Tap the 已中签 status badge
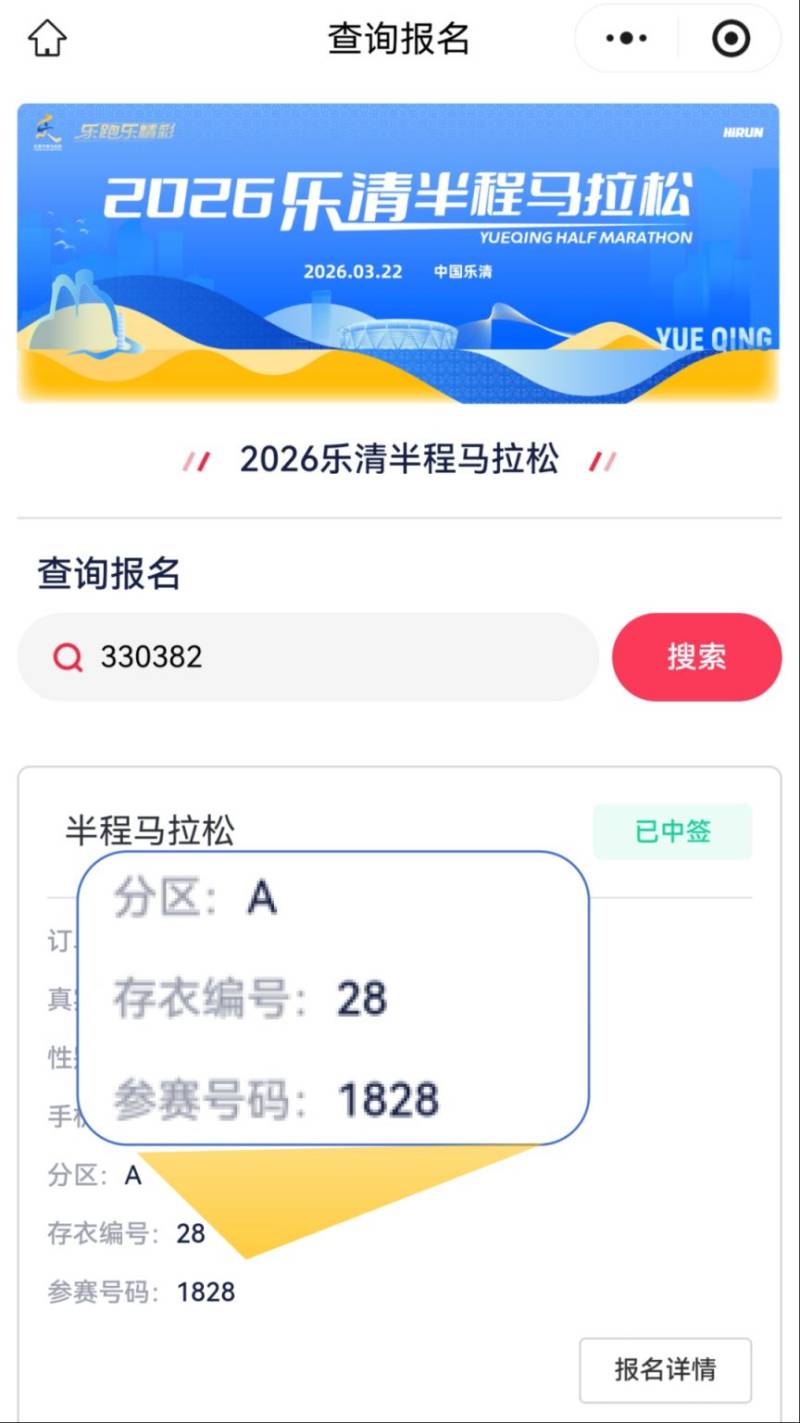This screenshot has height=1423, width=800. pos(672,831)
